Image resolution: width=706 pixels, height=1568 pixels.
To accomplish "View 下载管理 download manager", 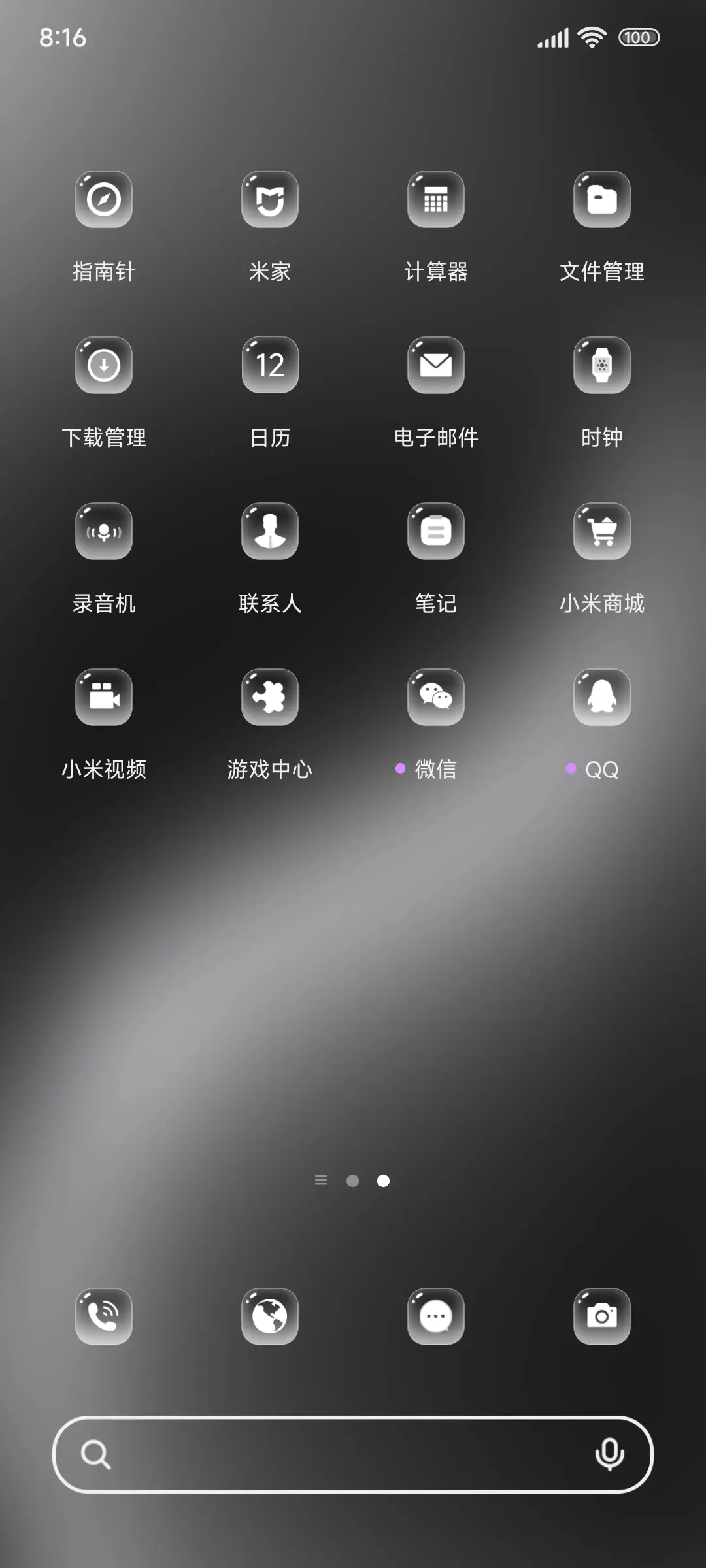I will point(104,365).
